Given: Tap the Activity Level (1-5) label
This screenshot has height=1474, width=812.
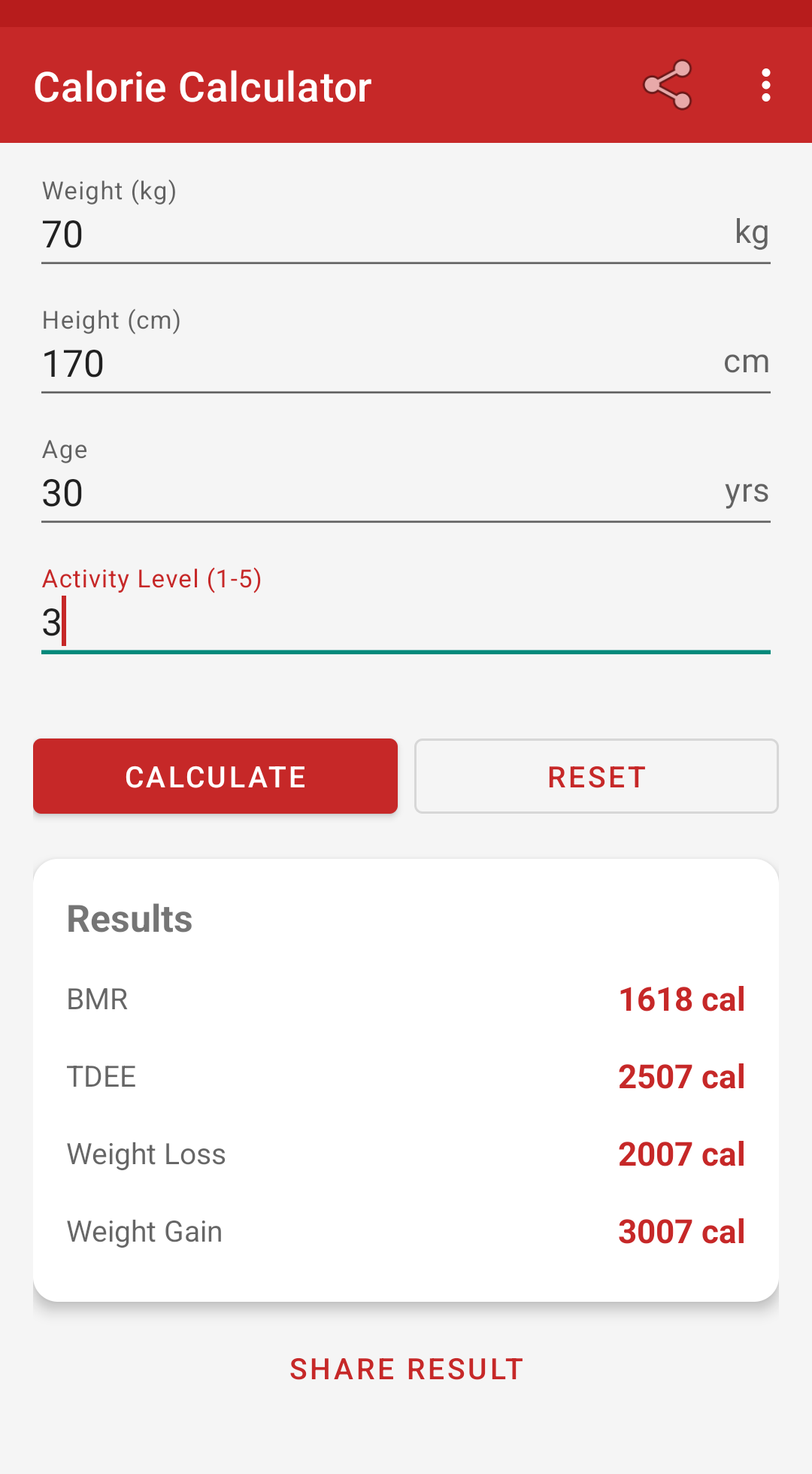Looking at the screenshot, I should coord(152,578).
